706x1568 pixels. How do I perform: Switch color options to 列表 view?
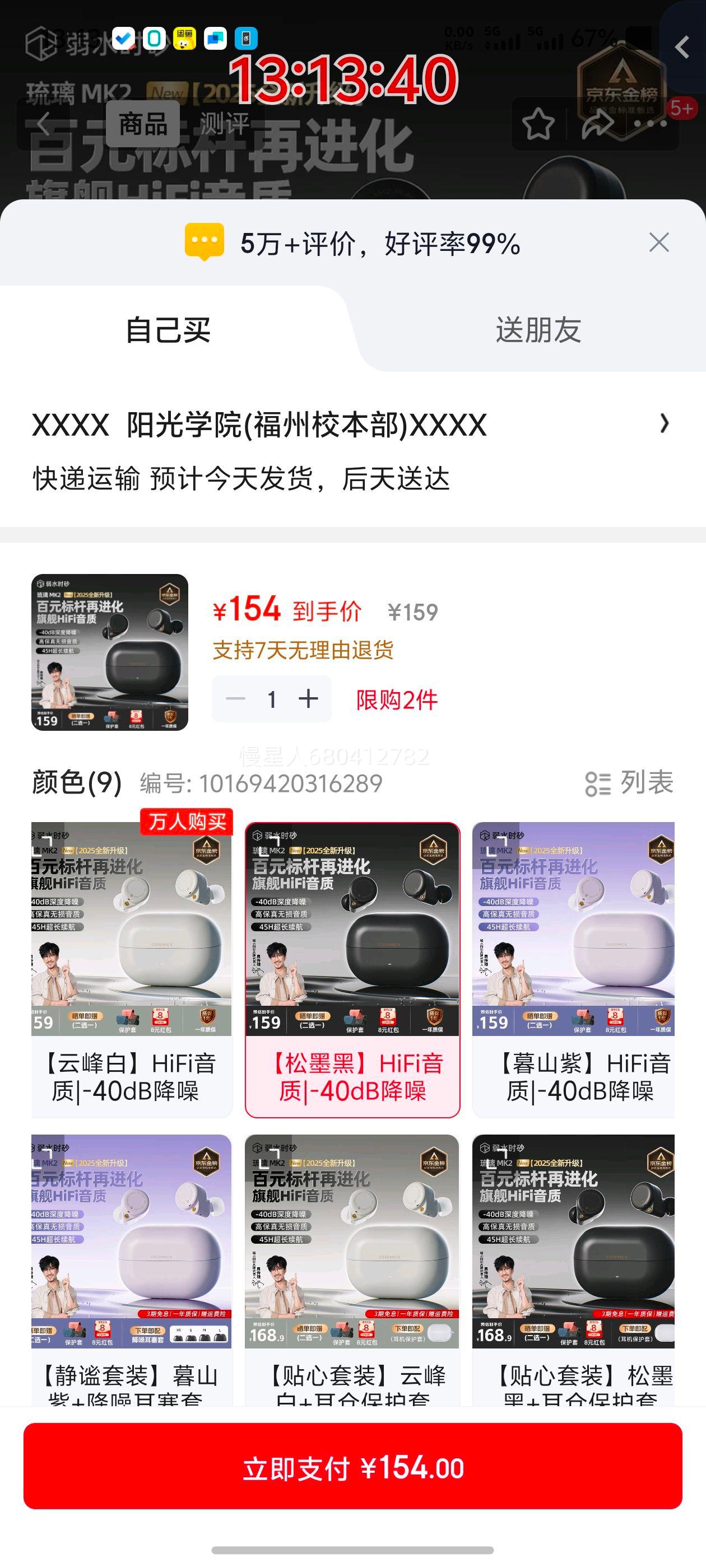click(x=629, y=783)
